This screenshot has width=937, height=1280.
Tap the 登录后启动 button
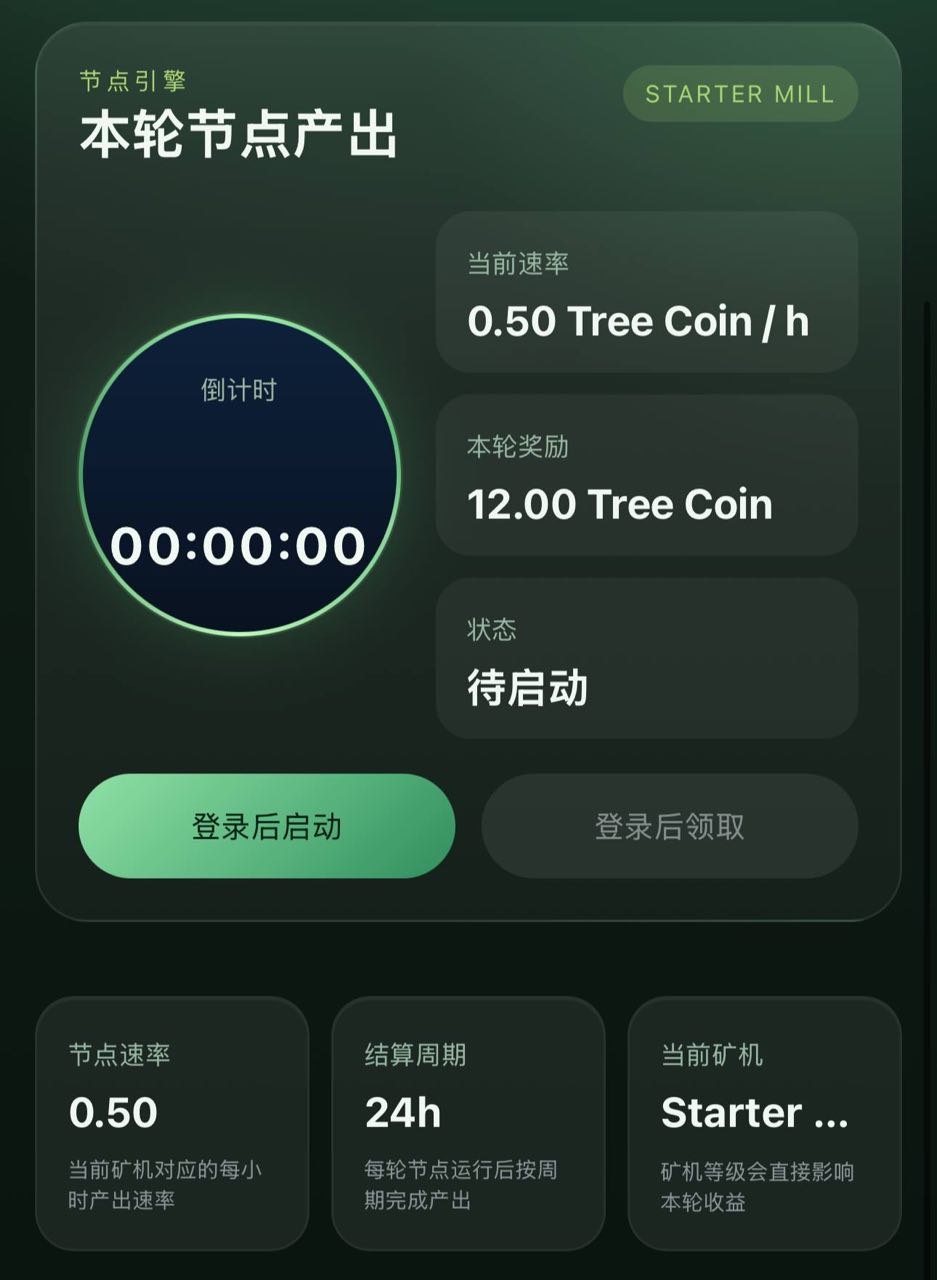266,826
